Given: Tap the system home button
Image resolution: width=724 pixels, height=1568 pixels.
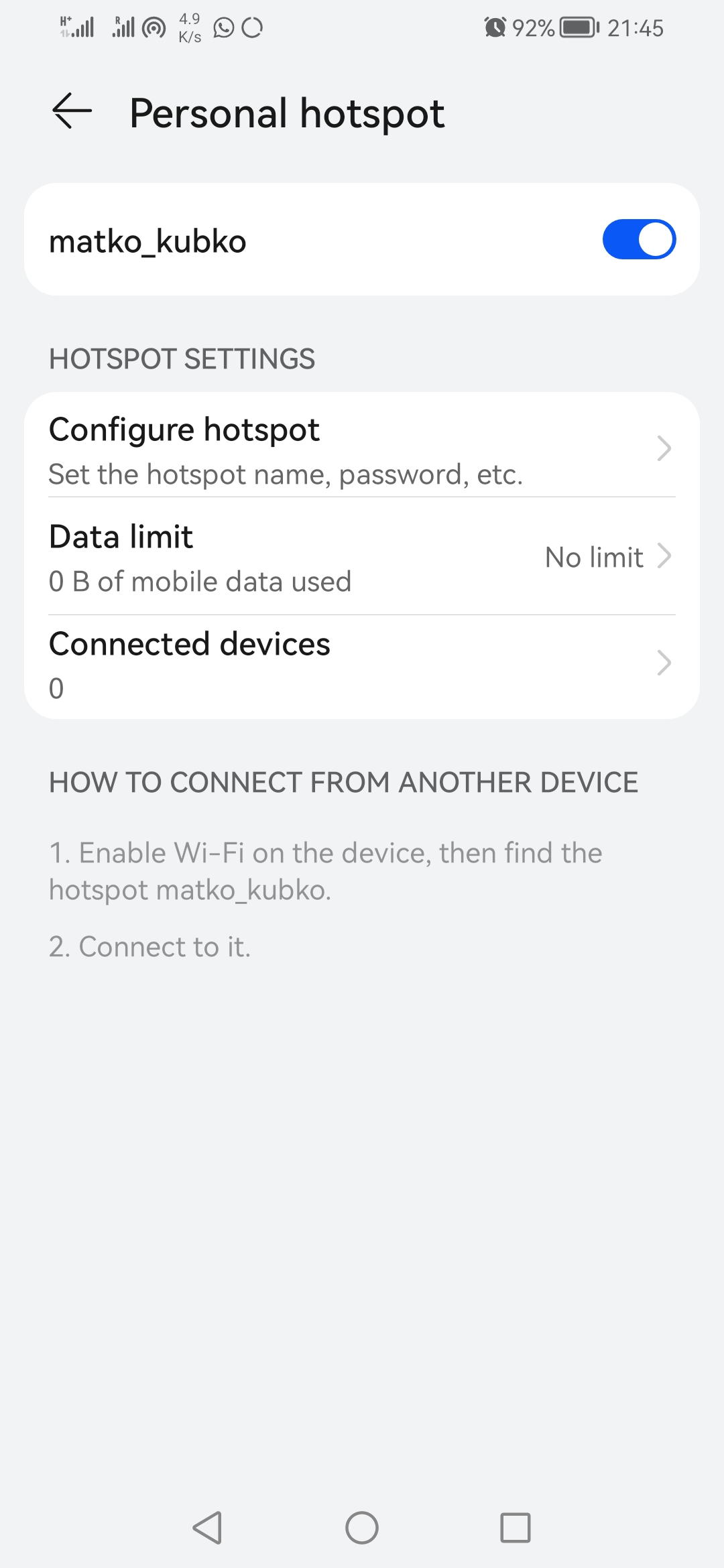Looking at the screenshot, I should click(362, 1528).
